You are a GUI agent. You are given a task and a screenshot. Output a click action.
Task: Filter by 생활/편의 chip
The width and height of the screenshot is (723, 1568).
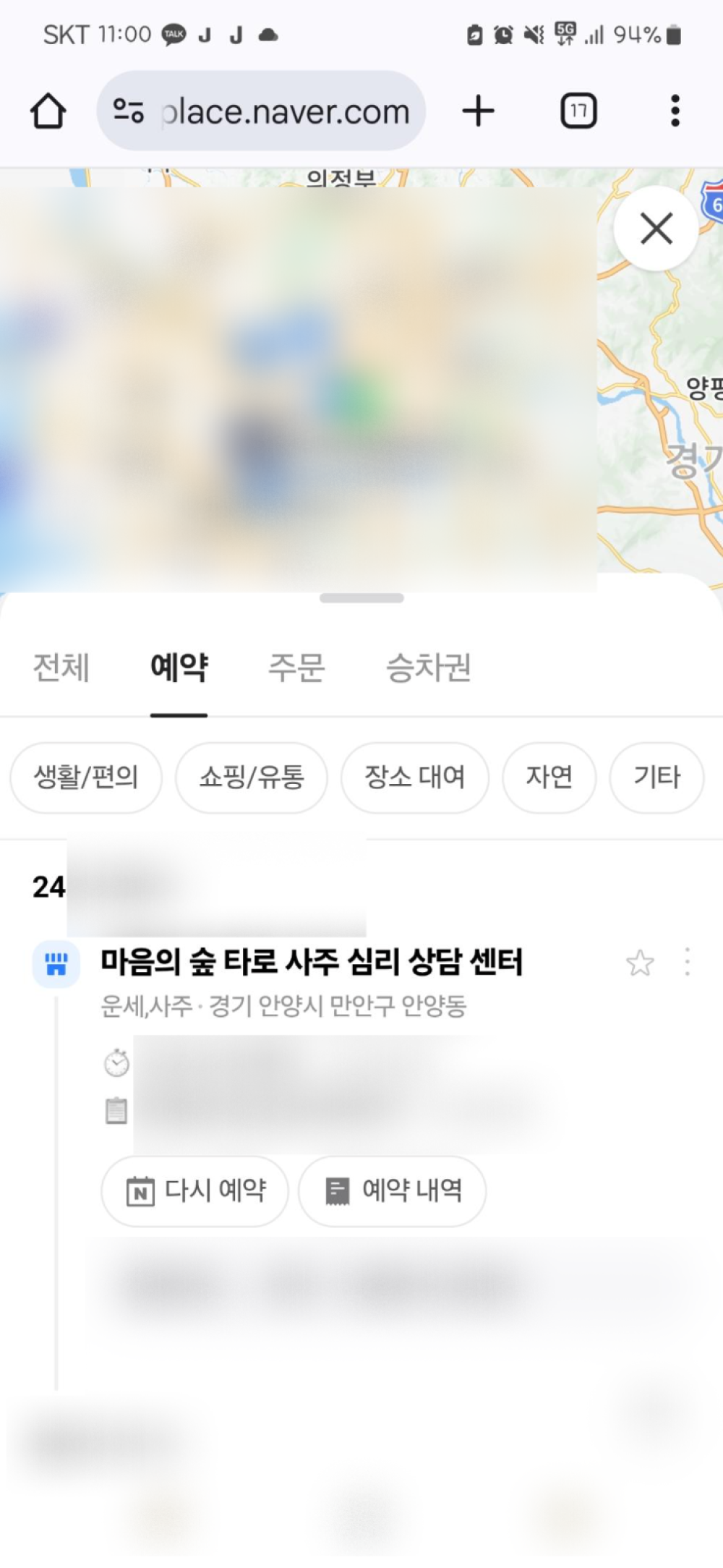click(x=86, y=777)
